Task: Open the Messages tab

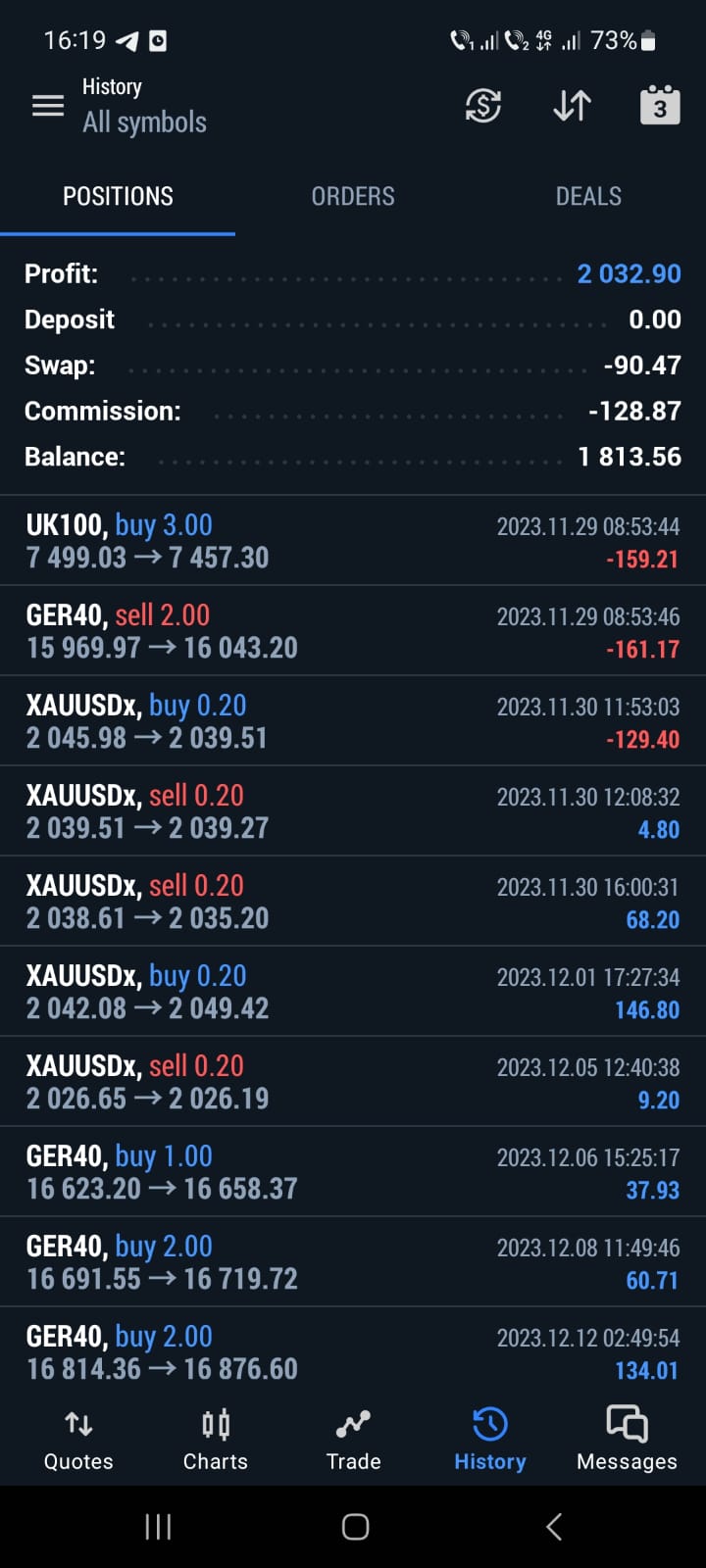Action: (627, 1439)
